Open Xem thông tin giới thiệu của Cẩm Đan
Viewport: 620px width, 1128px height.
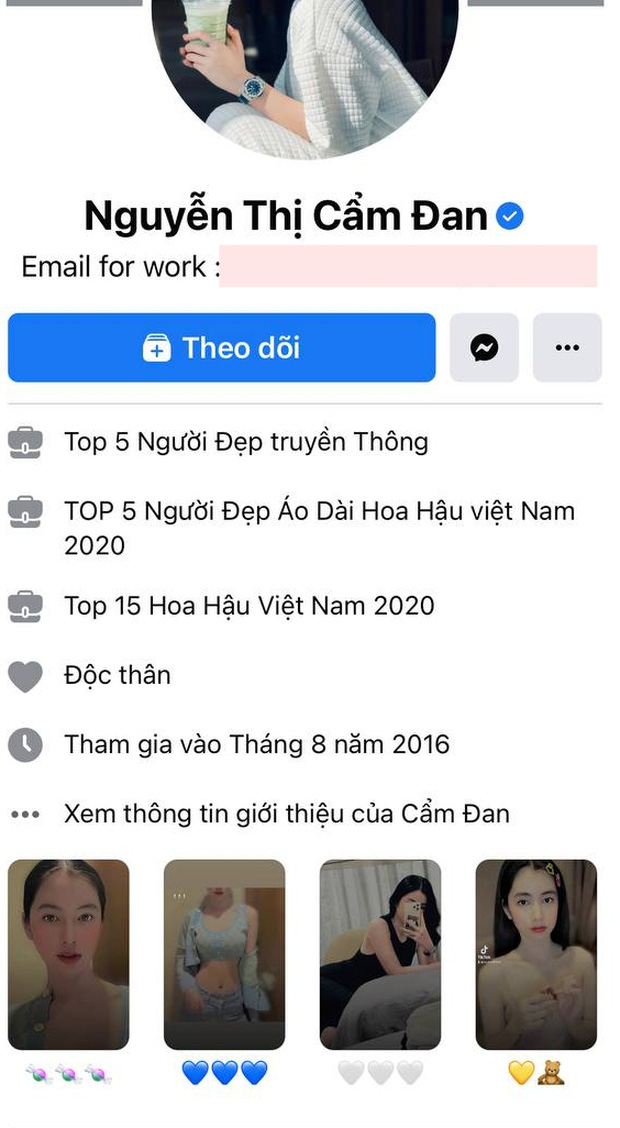click(x=286, y=813)
